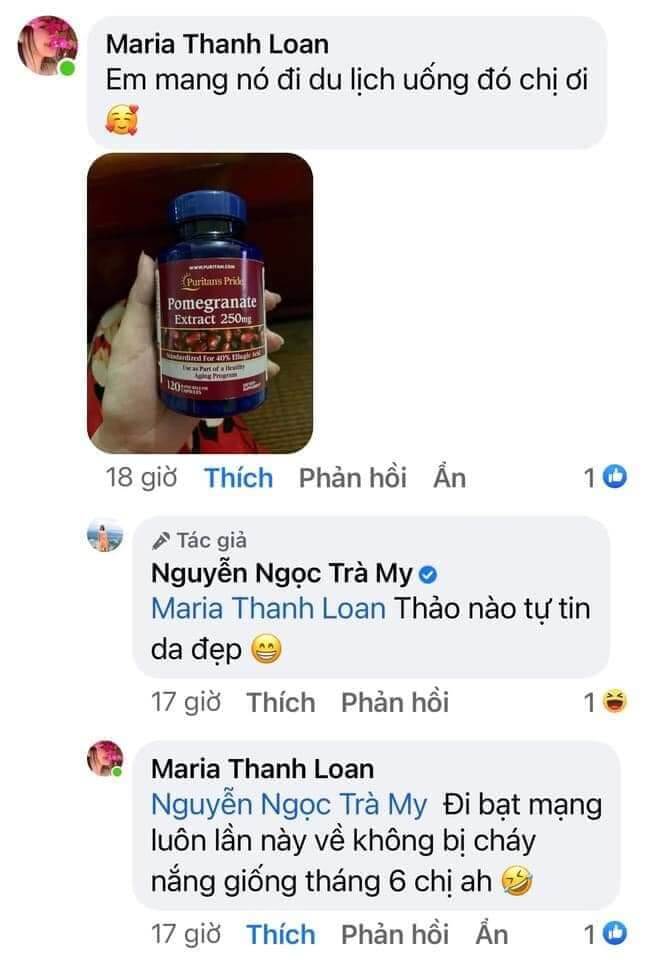This screenshot has width=645, height=960.
Task: Hide the 18 giờ comment with Ẩn
Action: click(x=449, y=478)
